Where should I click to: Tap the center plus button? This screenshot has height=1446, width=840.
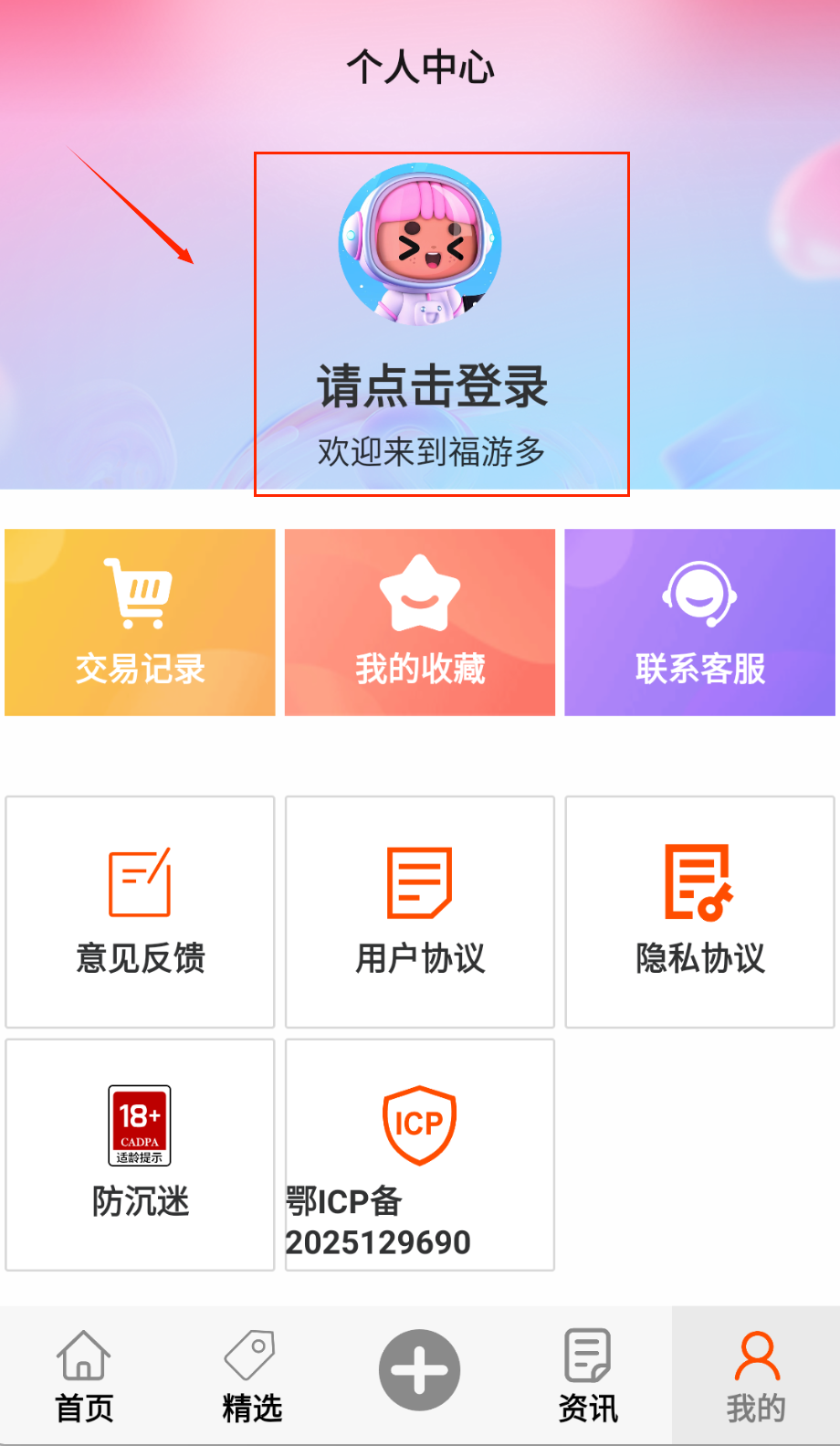coord(420,1370)
